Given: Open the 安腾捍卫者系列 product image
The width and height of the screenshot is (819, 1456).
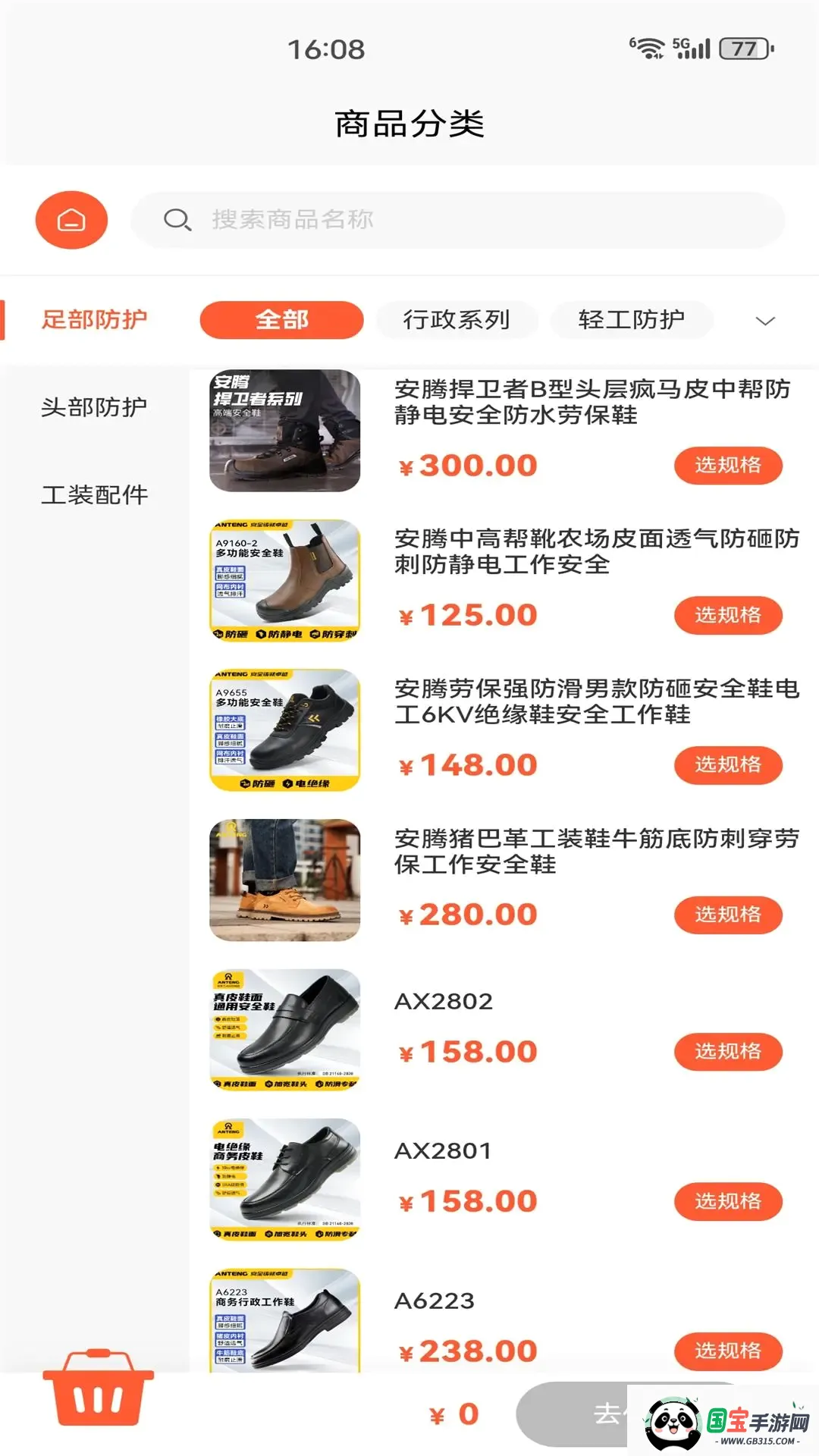Looking at the screenshot, I should [285, 431].
